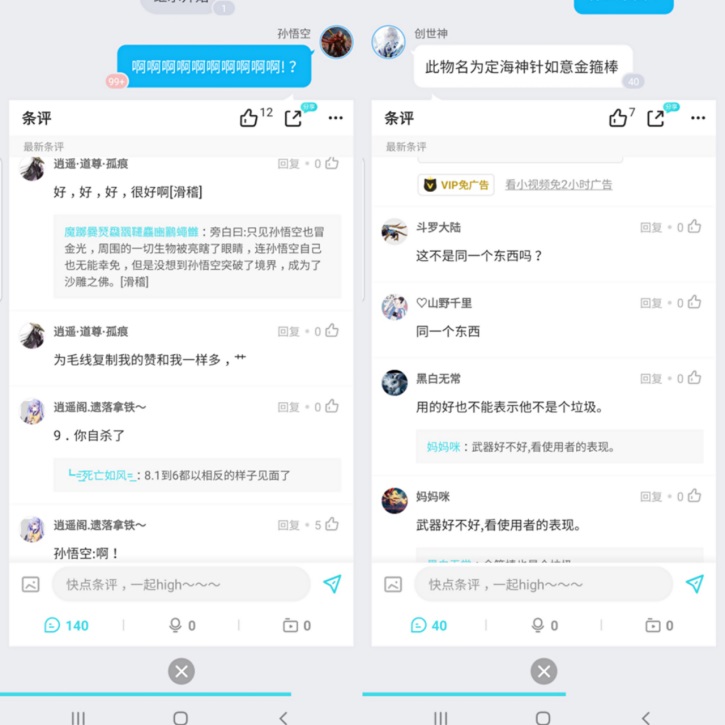Image resolution: width=725 pixels, height=725 pixels.
Task: Reply to the comment "9．你自杀了"
Action: 288,407
